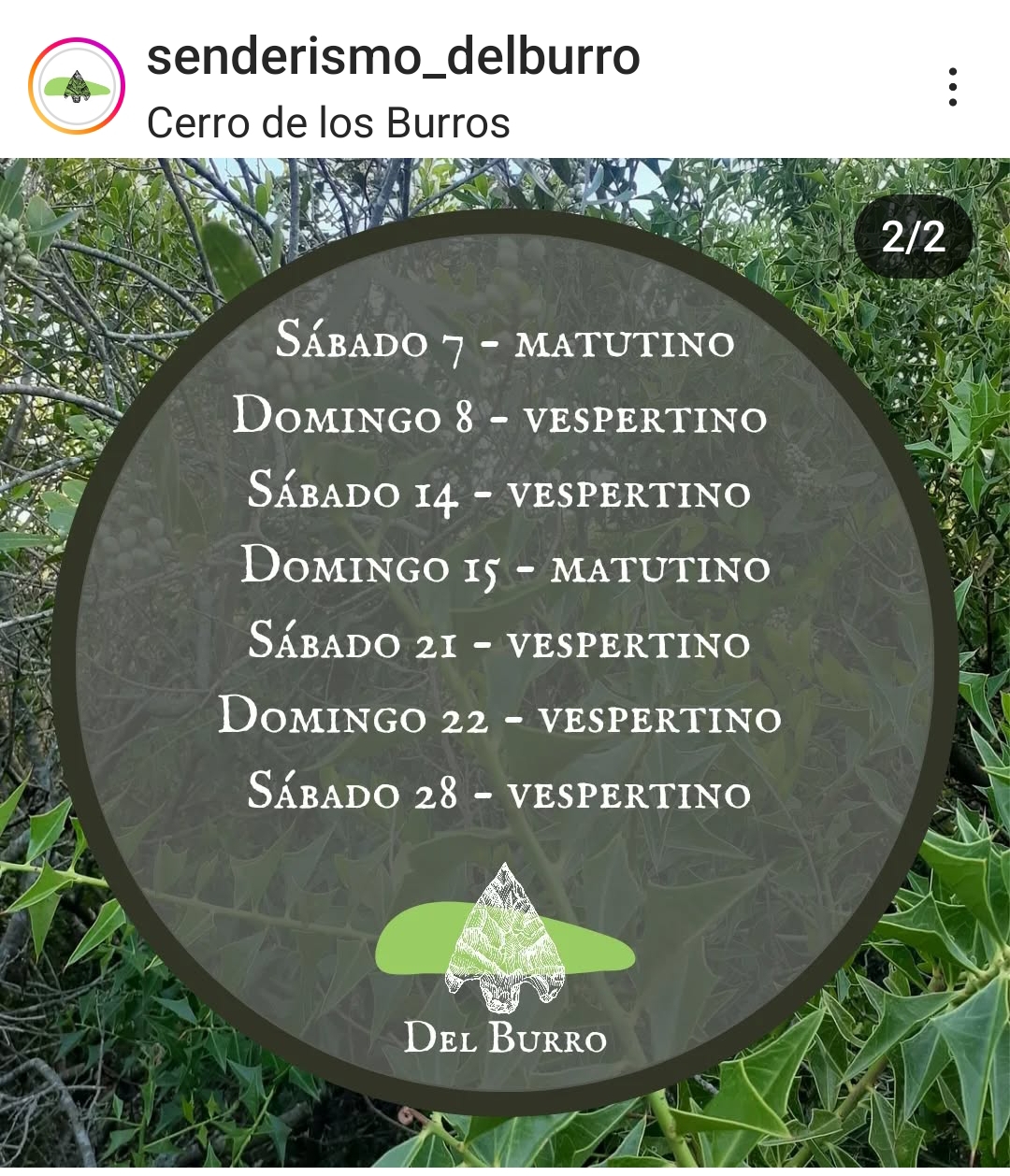This screenshot has height=1176, width=1010.
Task: Click the "Sábado 28 - vespertino" entry
Action: [x=500, y=795]
